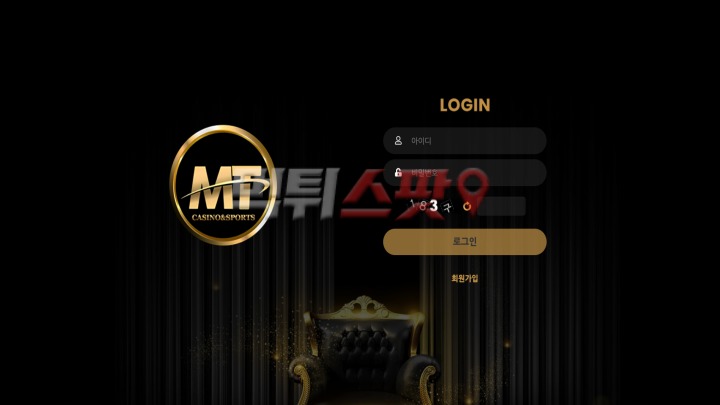Tap the 로그인 login button
Viewport: 720px width, 405px height.
[x=464, y=242]
